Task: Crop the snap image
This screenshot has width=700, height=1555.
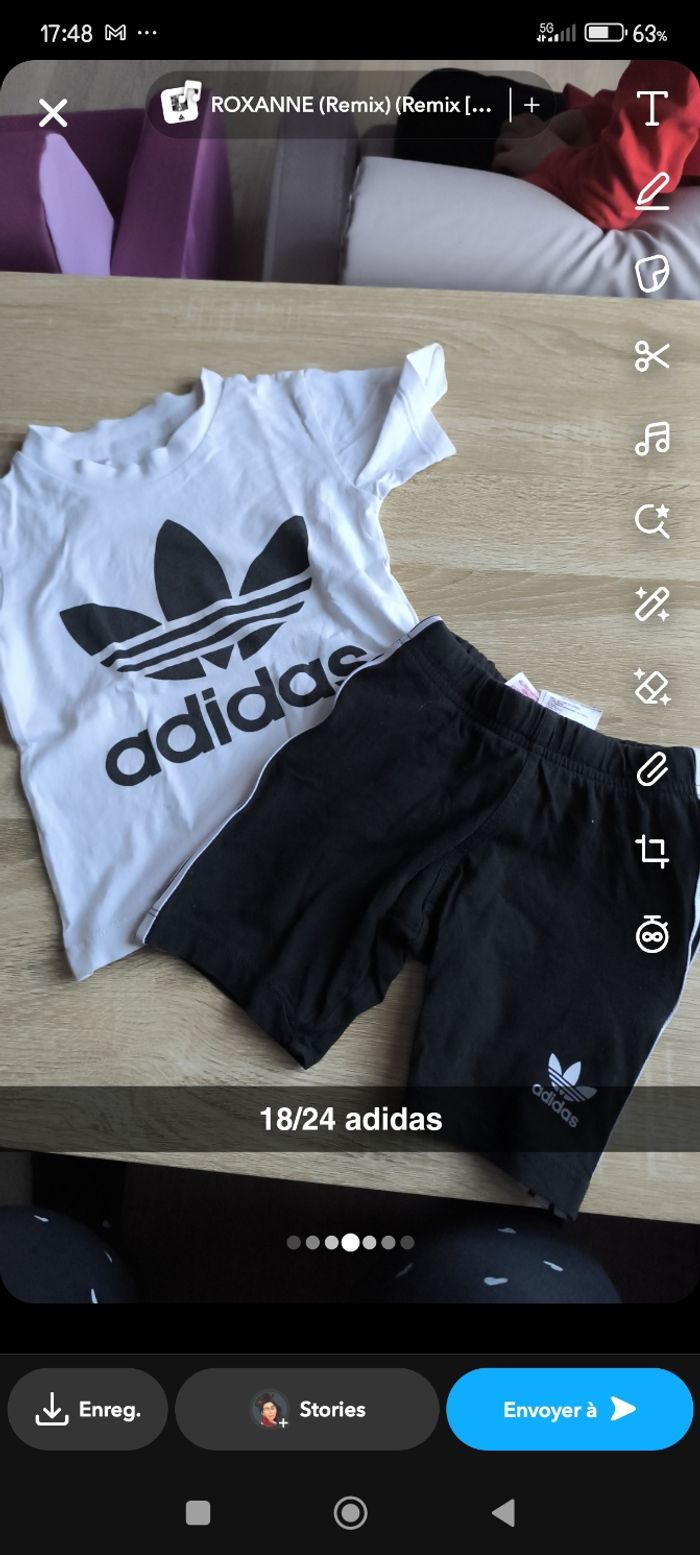Action: point(652,851)
